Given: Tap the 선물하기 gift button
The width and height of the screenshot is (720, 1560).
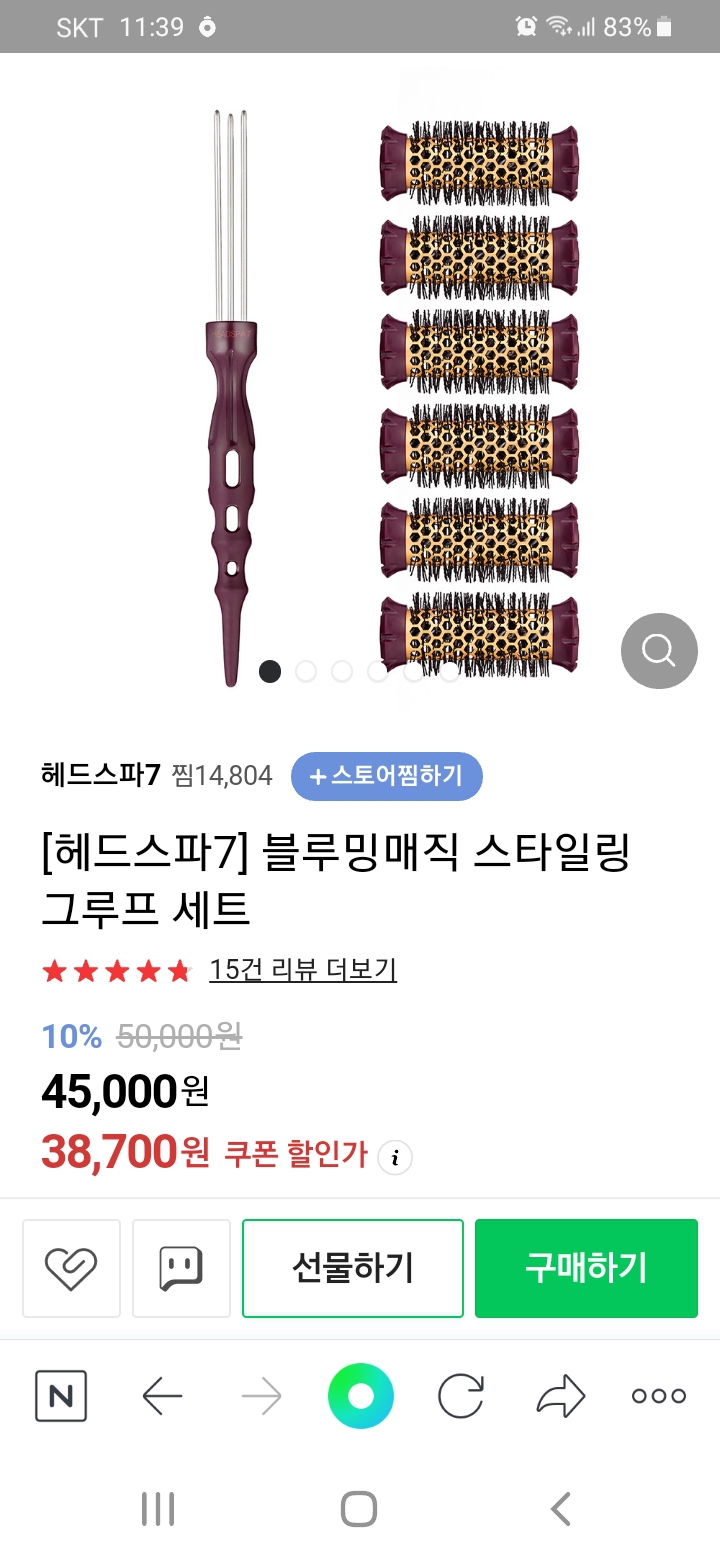Looking at the screenshot, I should [352, 1268].
